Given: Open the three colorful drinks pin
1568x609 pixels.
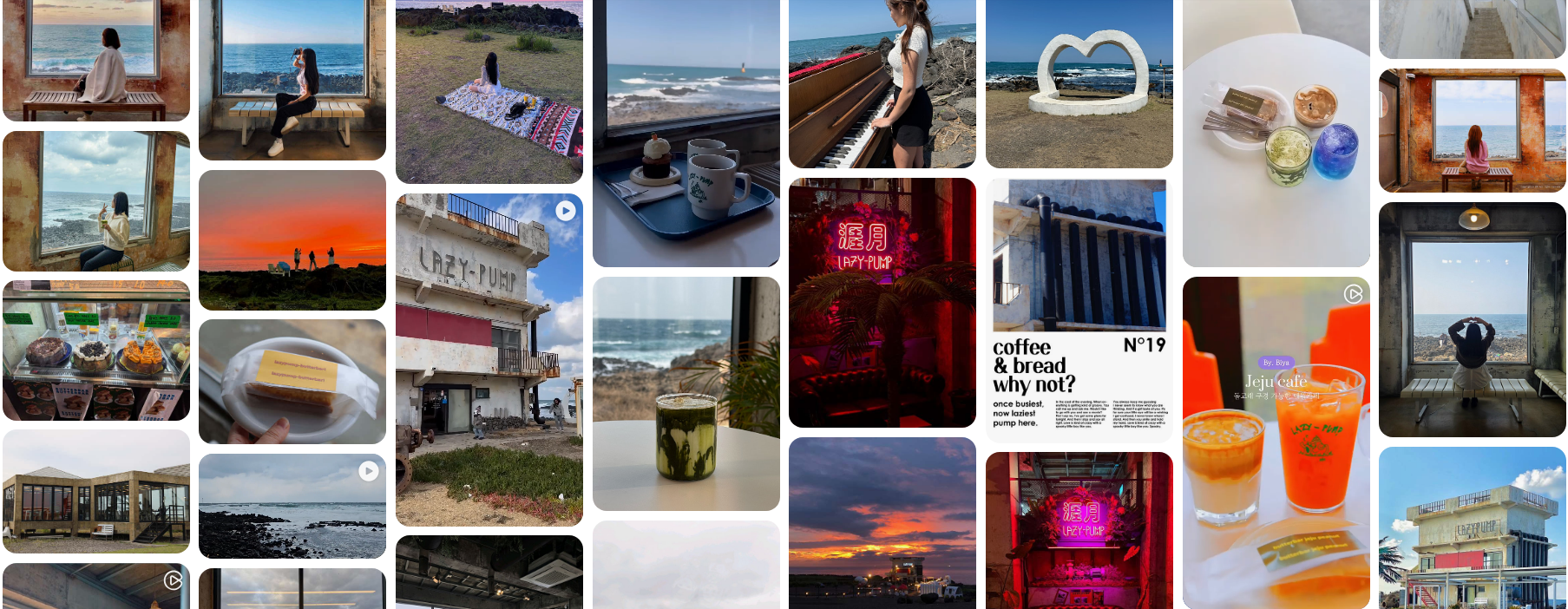Looking at the screenshot, I should click(1276, 133).
